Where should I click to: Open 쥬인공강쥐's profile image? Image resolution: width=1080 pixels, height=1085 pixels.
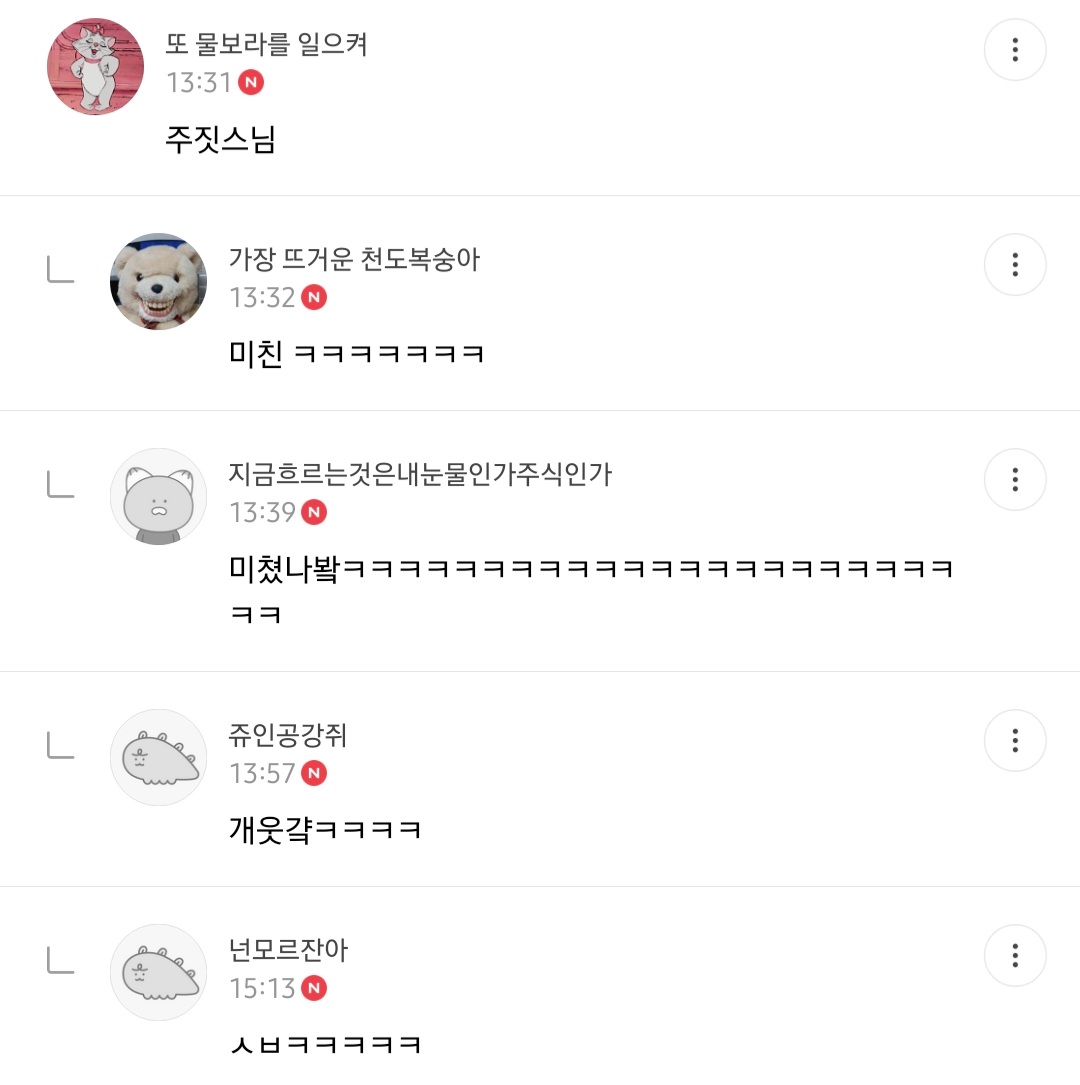click(x=158, y=757)
